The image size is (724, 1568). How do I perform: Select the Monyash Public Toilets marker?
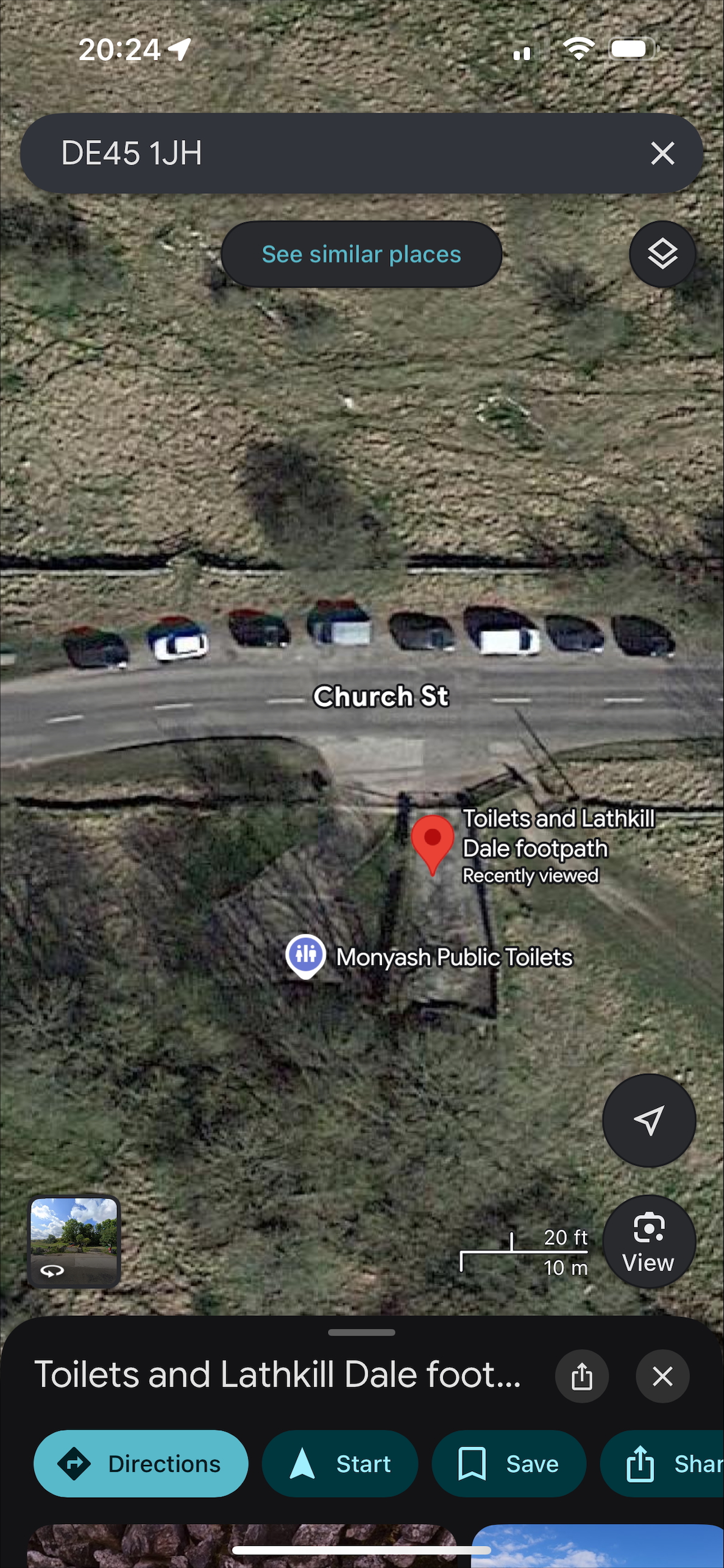coord(305,955)
